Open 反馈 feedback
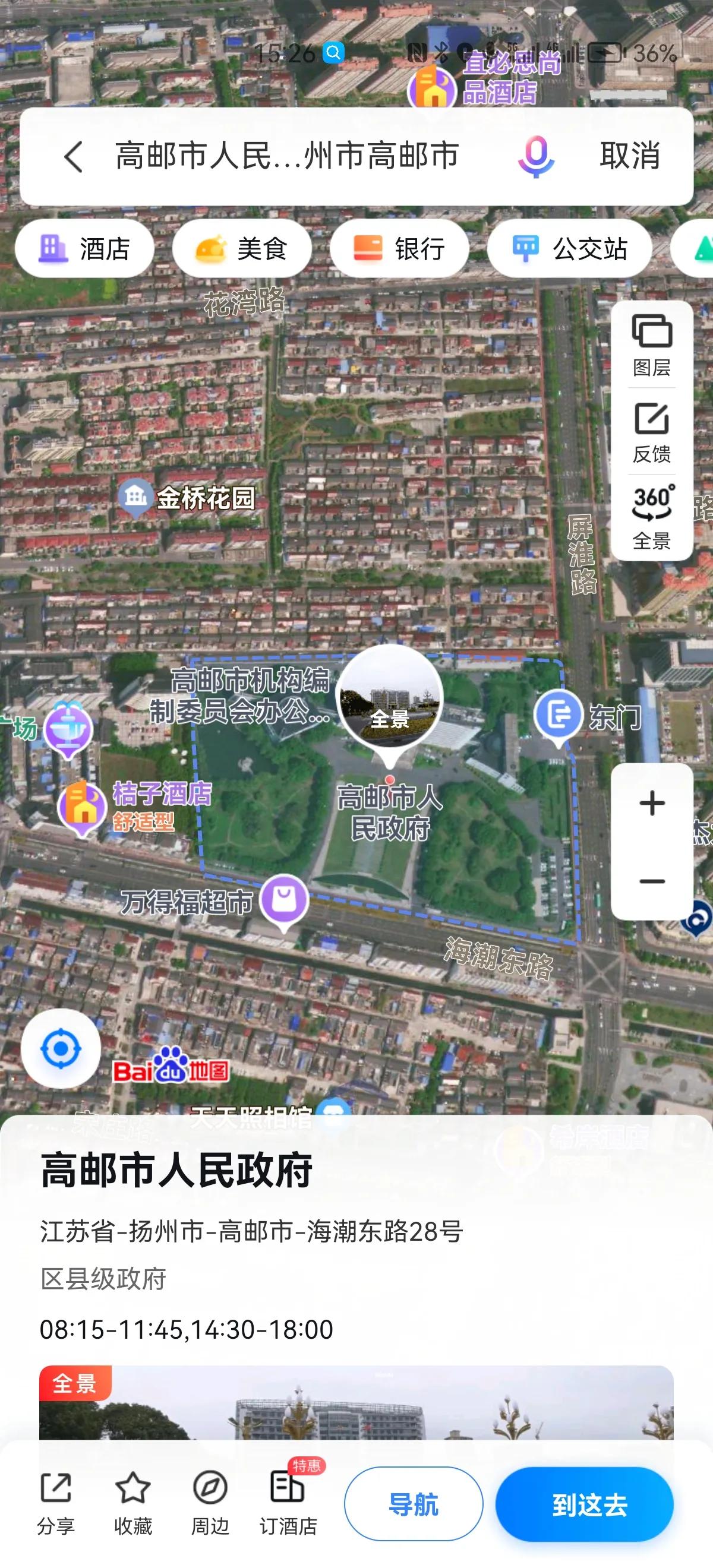This screenshot has width=713, height=1568. click(x=651, y=432)
